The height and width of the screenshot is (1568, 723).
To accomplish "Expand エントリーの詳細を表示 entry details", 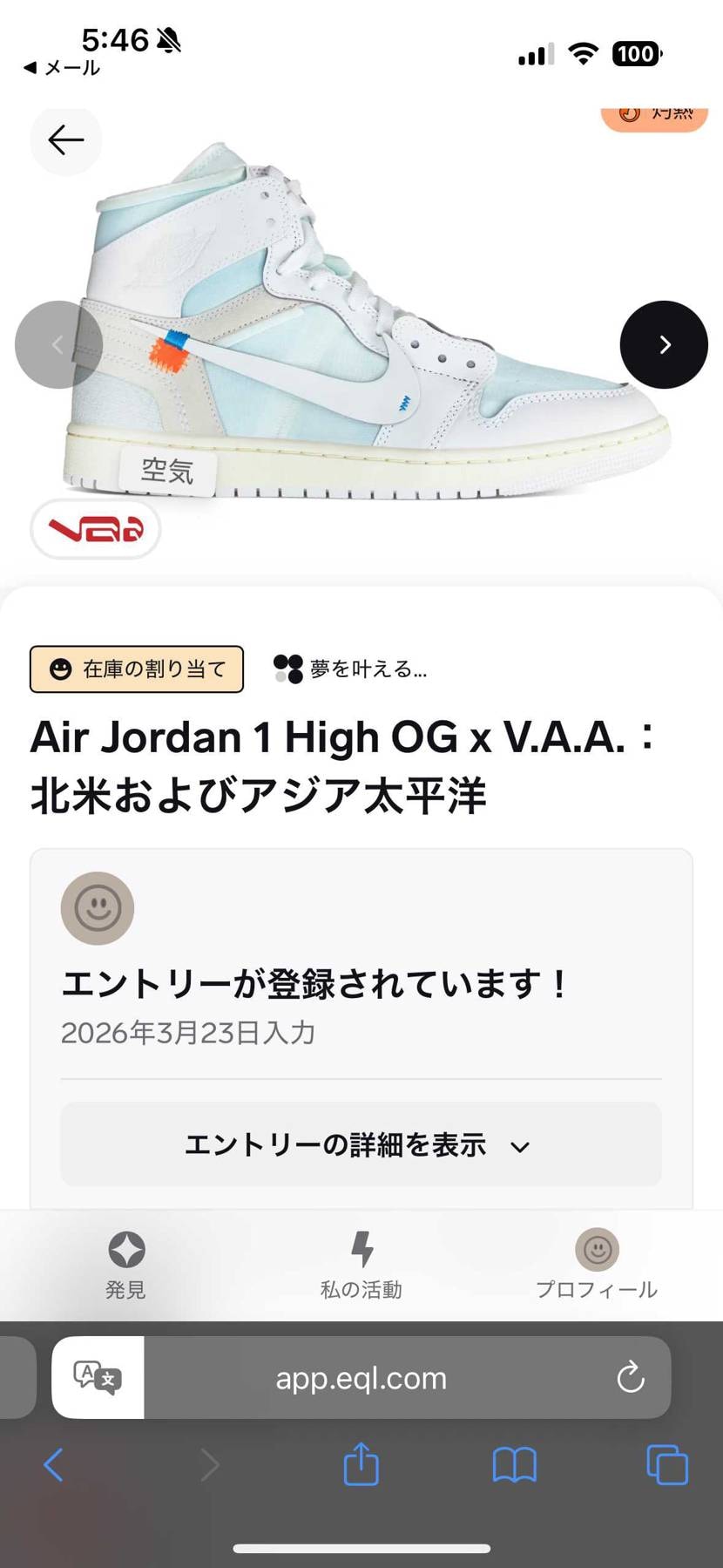I will [360, 1144].
